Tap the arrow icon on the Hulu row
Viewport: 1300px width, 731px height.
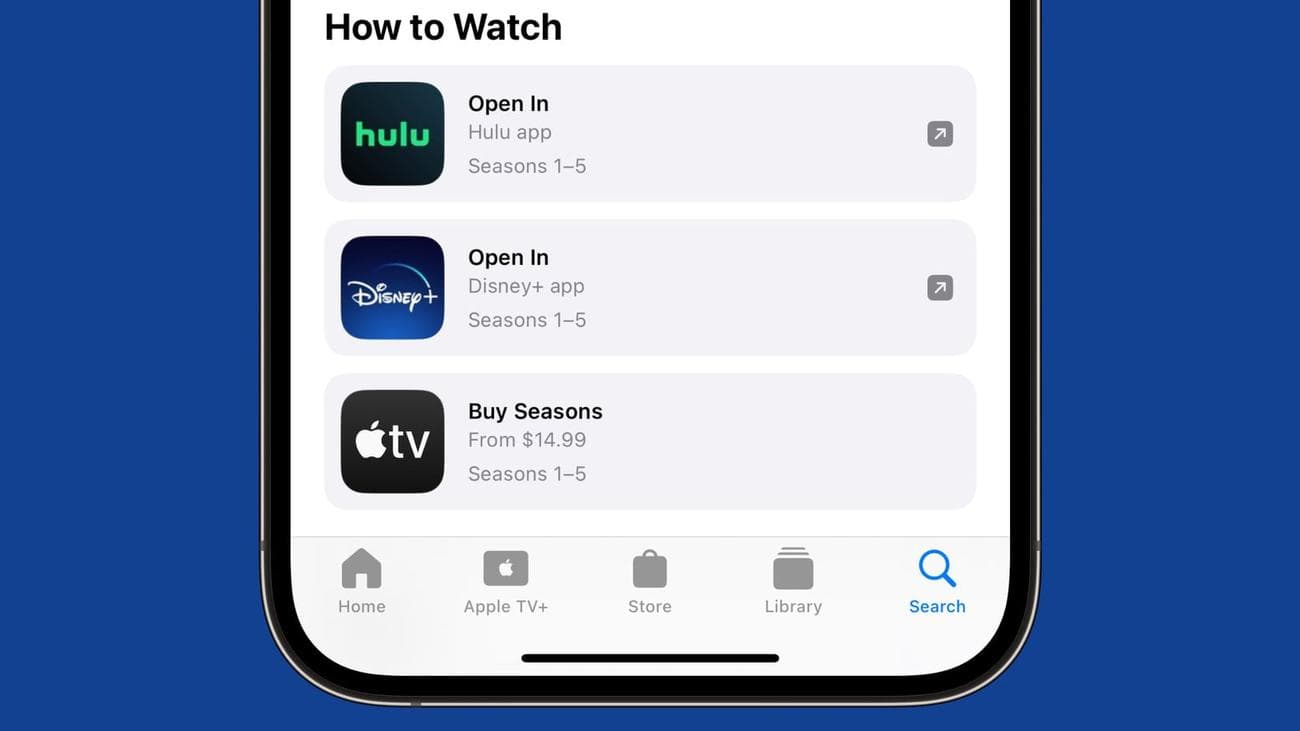click(939, 134)
